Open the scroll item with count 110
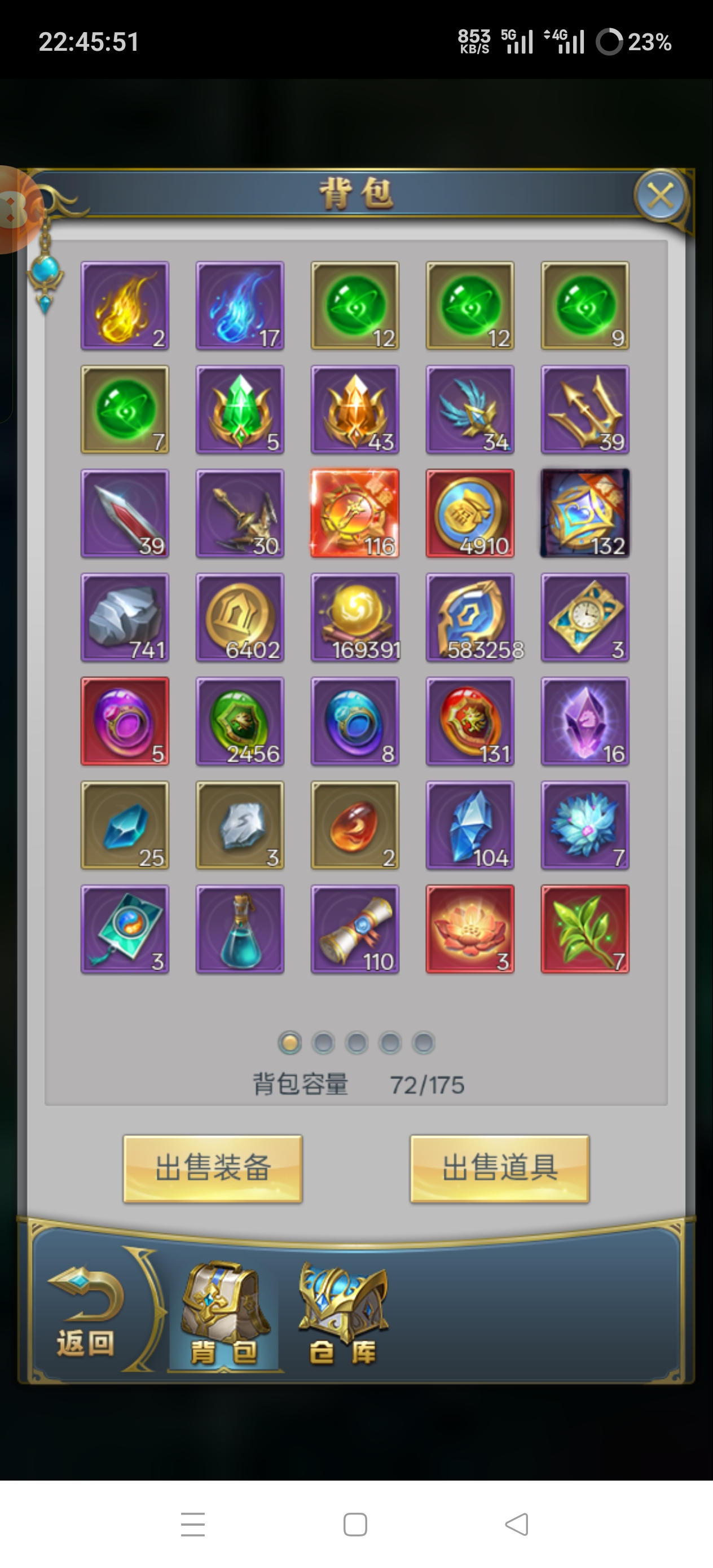The image size is (713, 1568). tap(355, 929)
